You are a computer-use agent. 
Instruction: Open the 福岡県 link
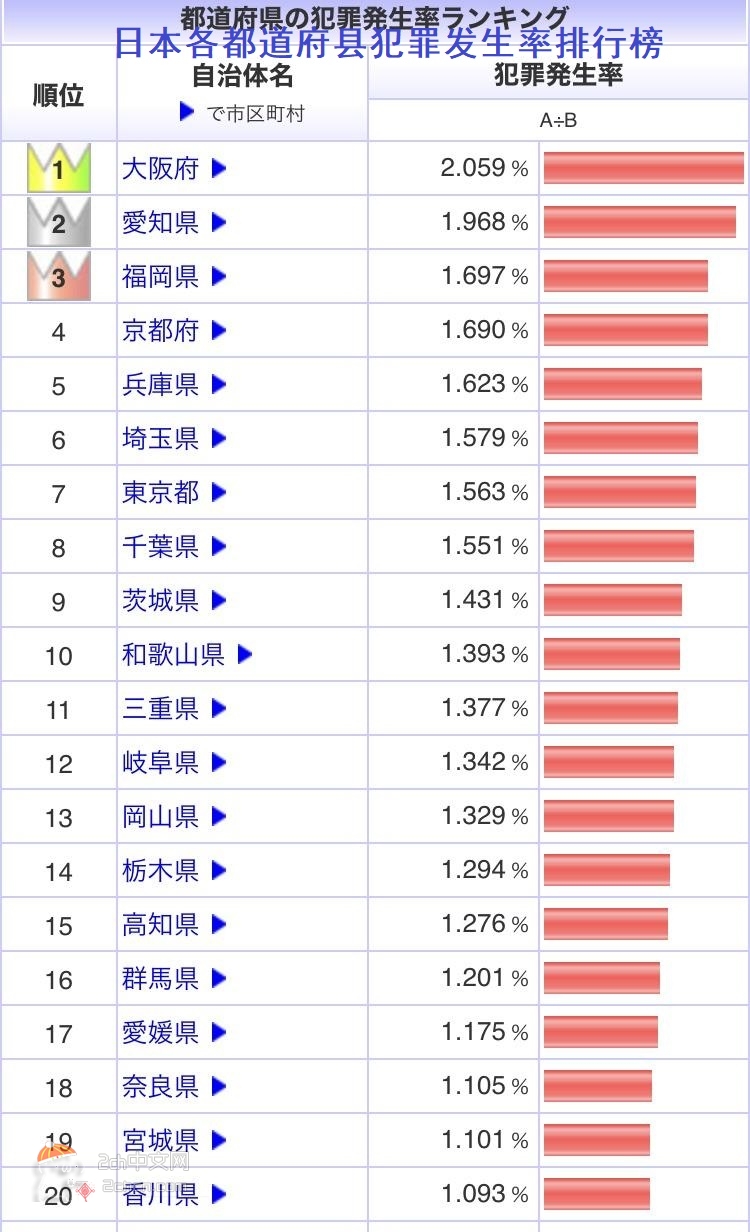point(160,277)
